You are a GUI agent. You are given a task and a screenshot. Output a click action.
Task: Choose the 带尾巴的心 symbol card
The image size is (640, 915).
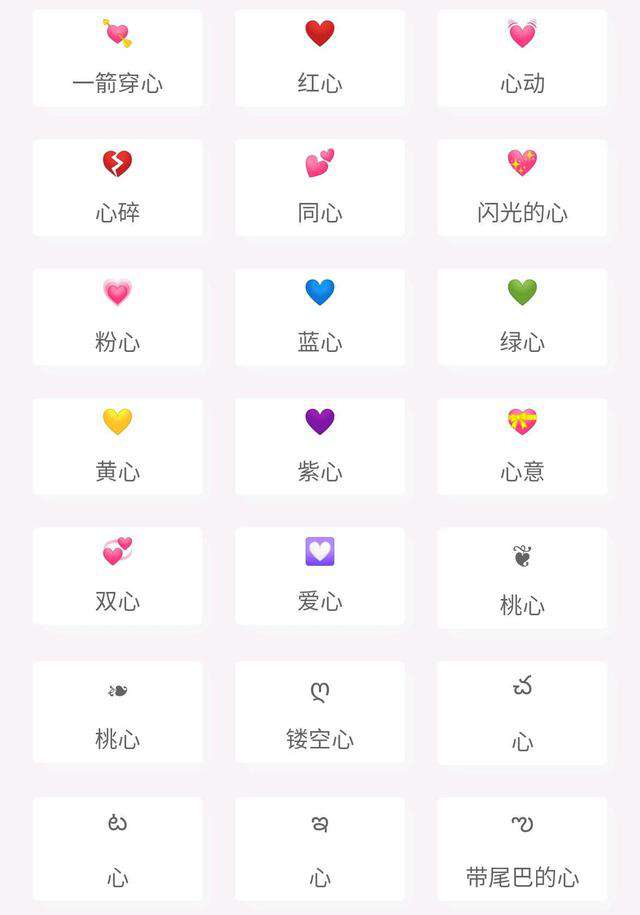(x=522, y=849)
